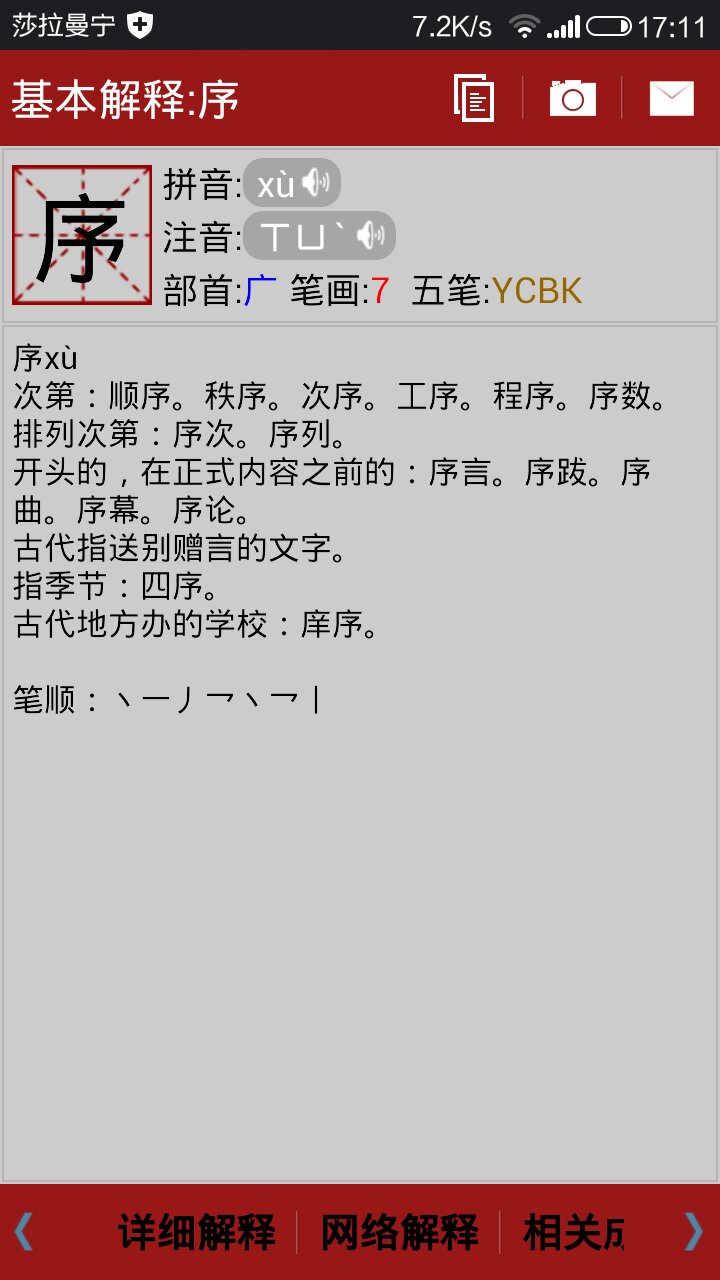Viewport: 720px width, 1280px height.
Task: Play the zhuyin ㄒㄩˋ pronunciation
Action: pos(320,236)
